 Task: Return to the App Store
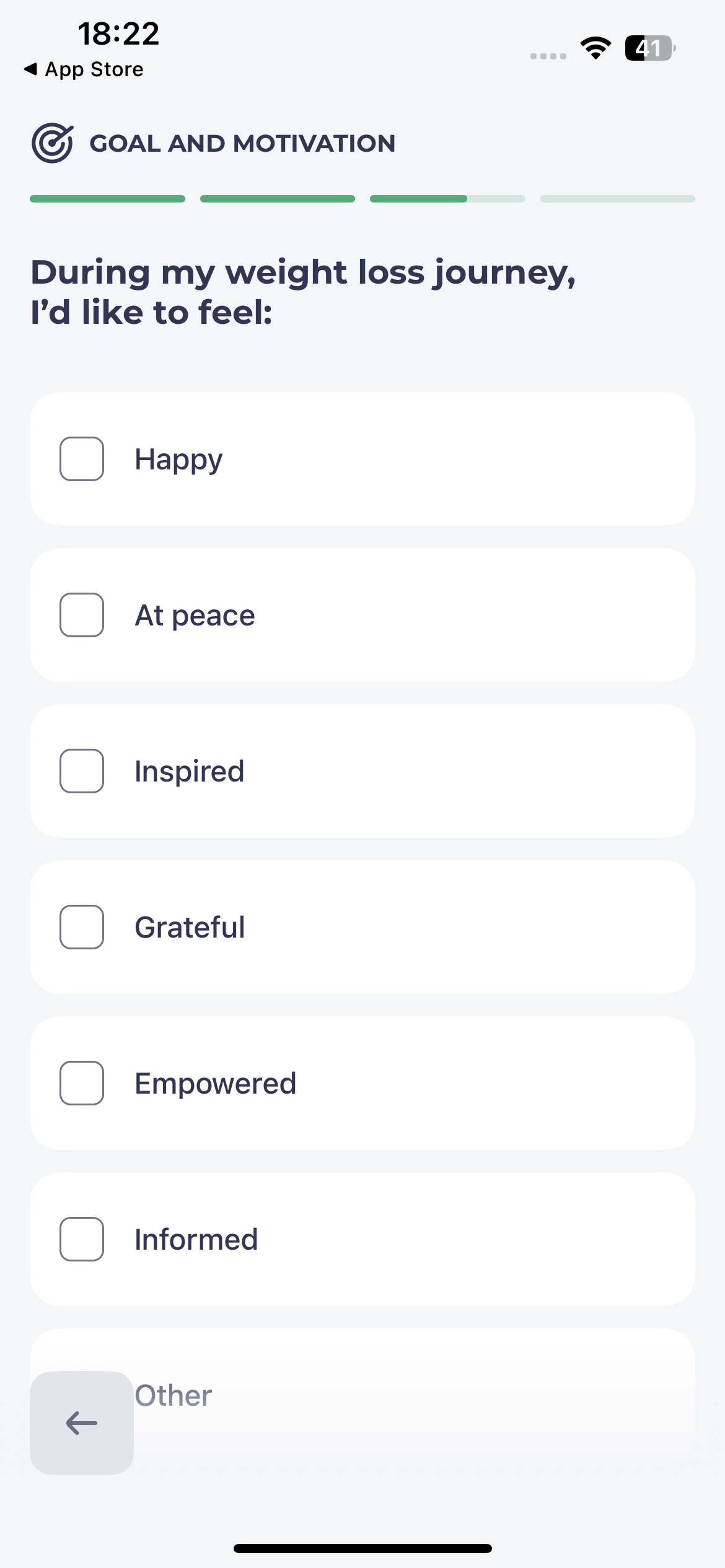84,69
